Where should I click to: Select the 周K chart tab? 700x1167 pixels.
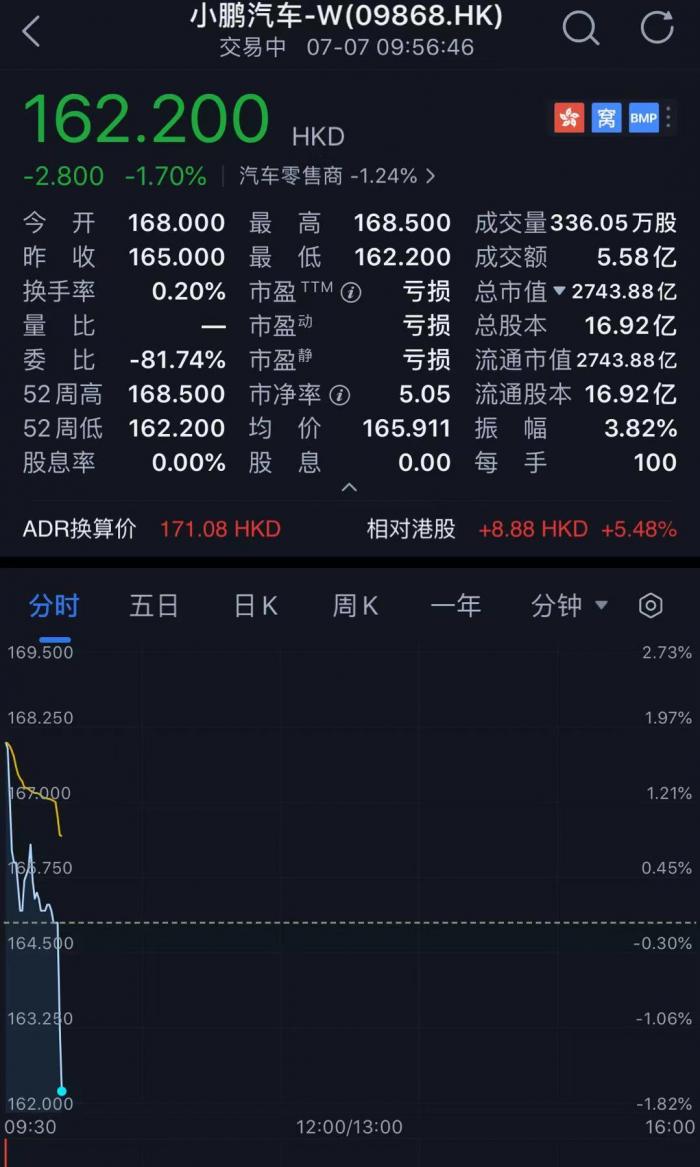(355, 606)
